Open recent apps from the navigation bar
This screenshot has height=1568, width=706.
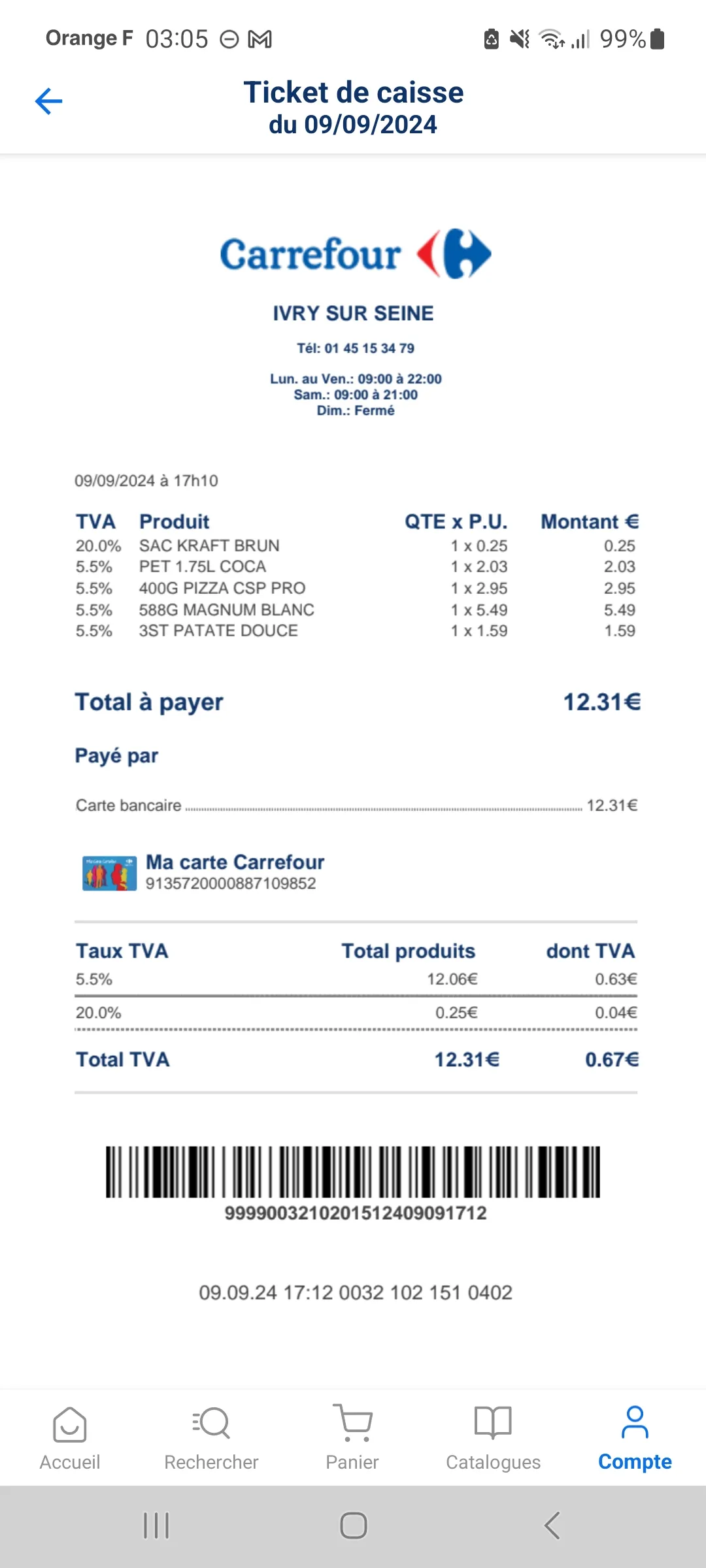point(156,1526)
